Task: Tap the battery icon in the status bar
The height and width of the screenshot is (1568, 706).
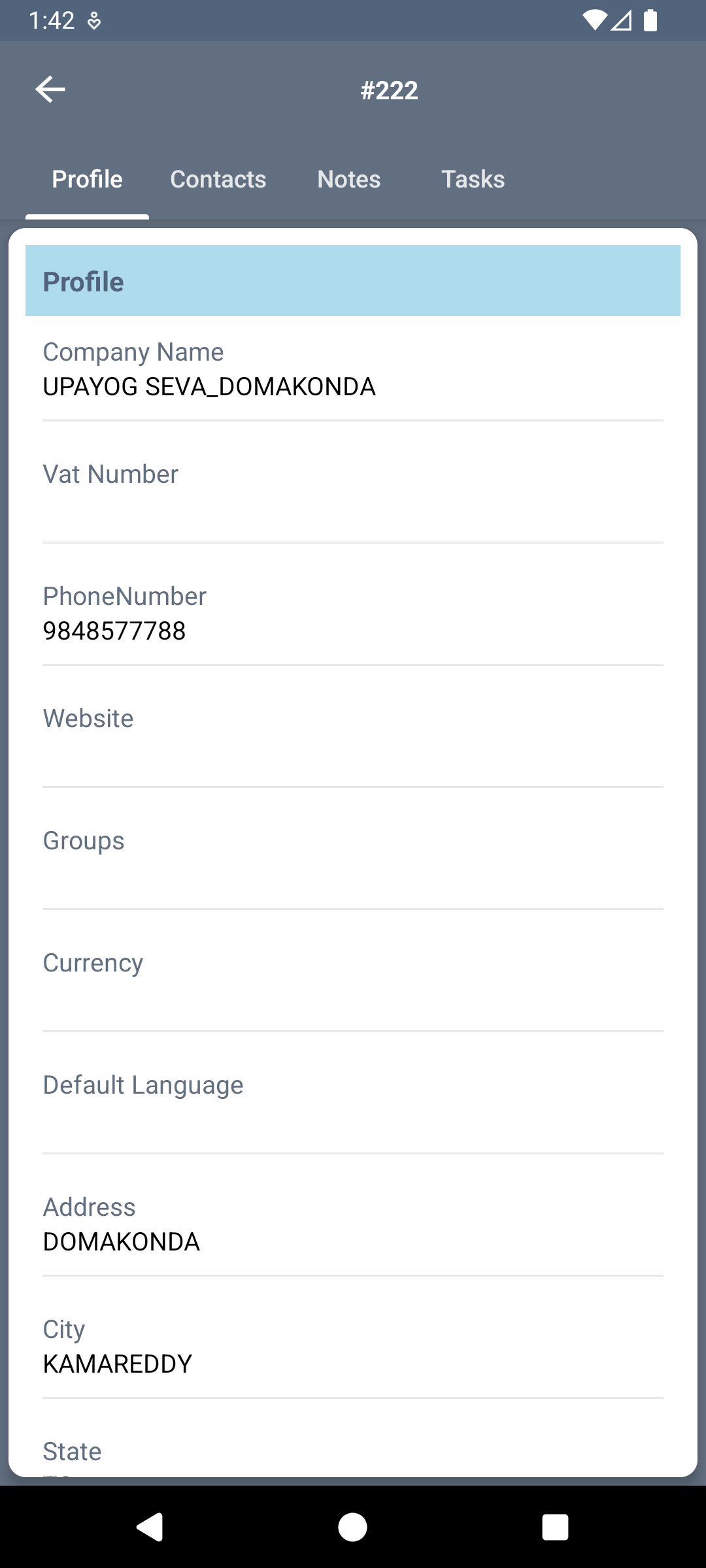Action: click(x=650, y=22)
